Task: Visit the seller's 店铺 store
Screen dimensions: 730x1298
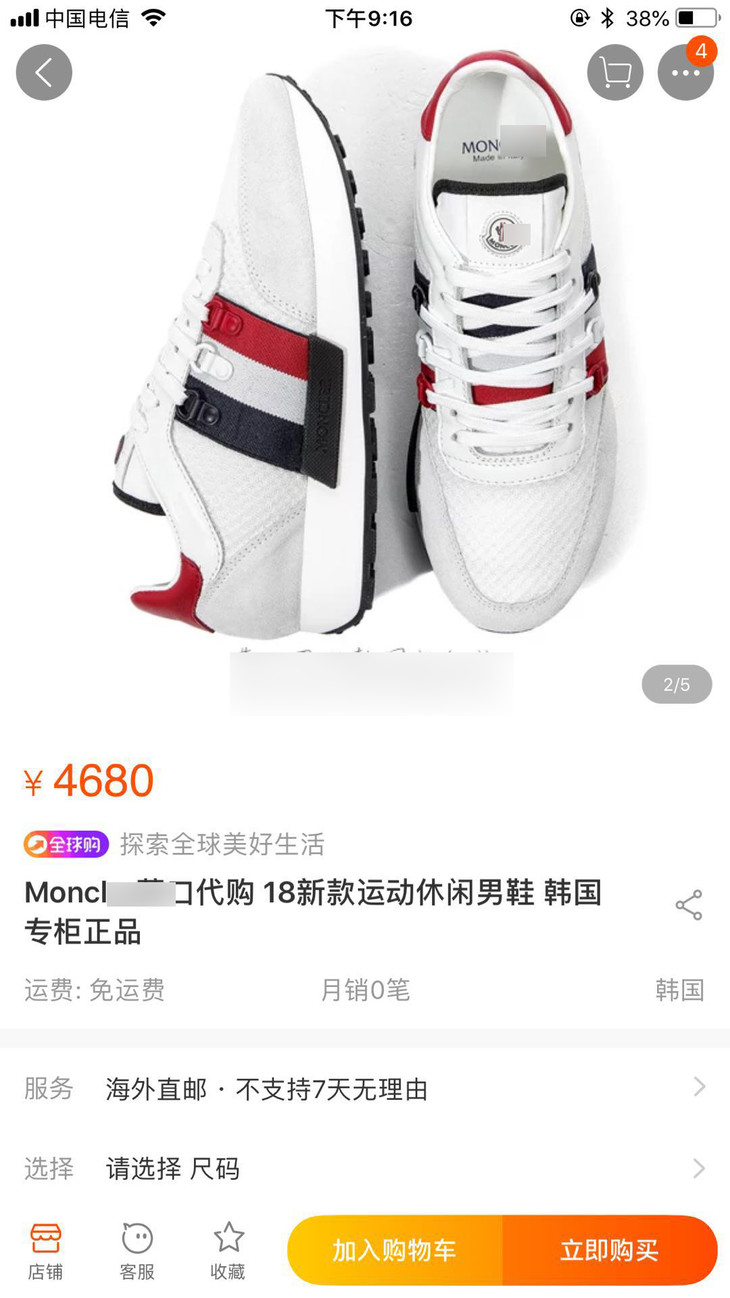Action: click(x=45, y=1250)
